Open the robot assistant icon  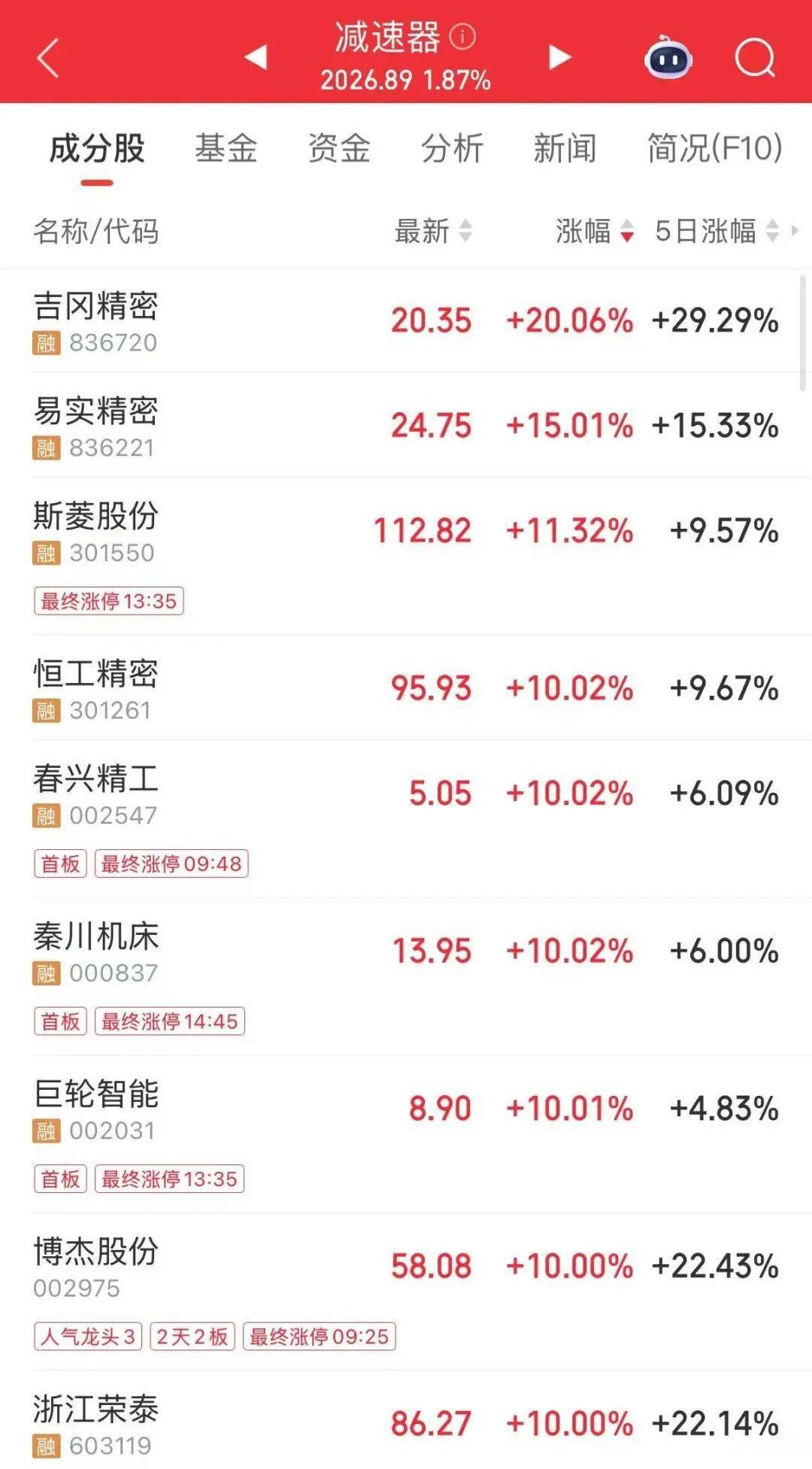(668, 57)
